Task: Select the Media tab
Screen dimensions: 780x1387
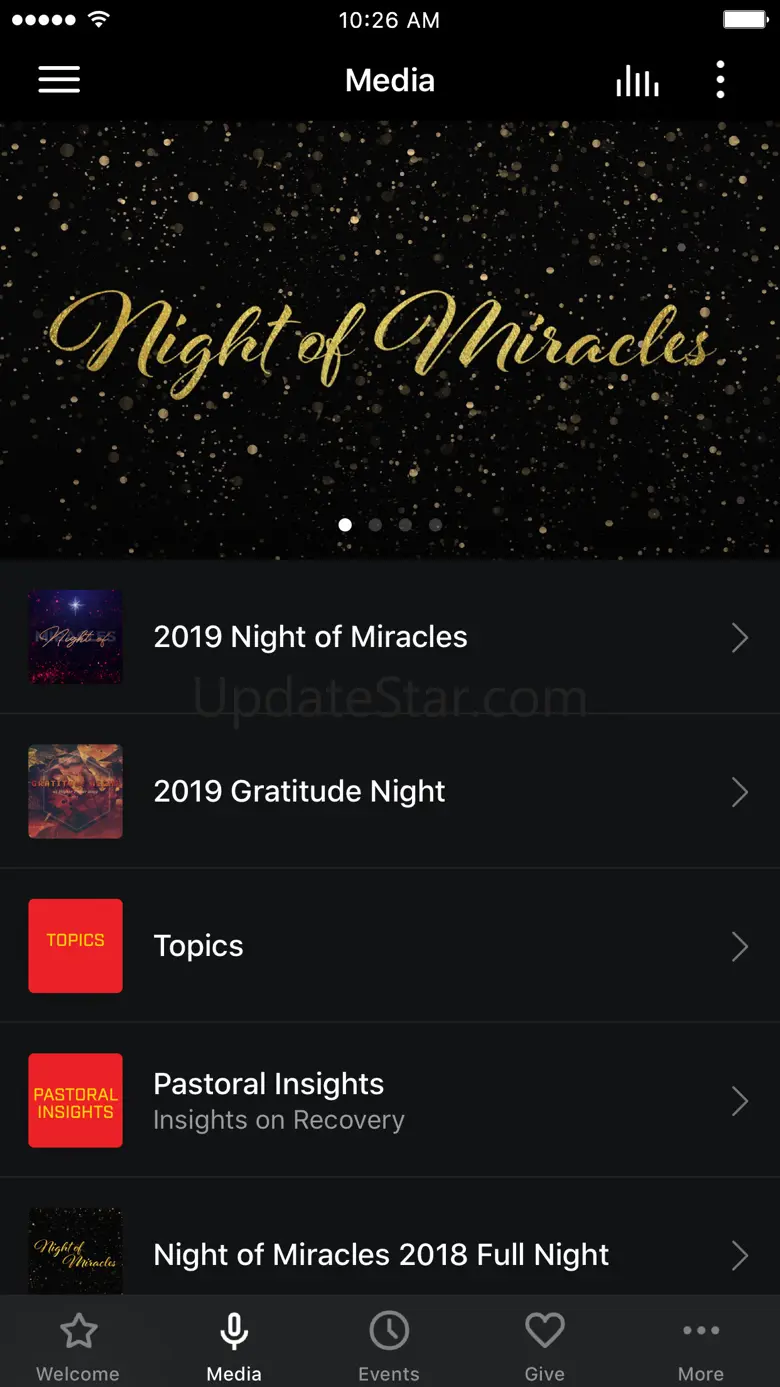Action: [234, 1345]
